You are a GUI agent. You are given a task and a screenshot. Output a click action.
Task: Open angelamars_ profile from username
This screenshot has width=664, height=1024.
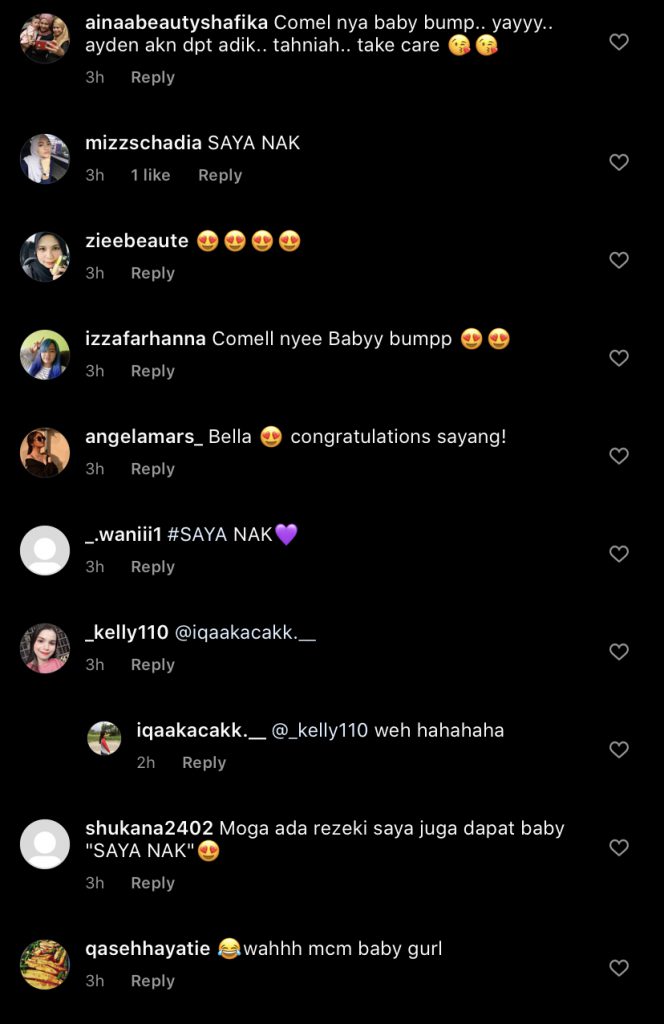144,437
